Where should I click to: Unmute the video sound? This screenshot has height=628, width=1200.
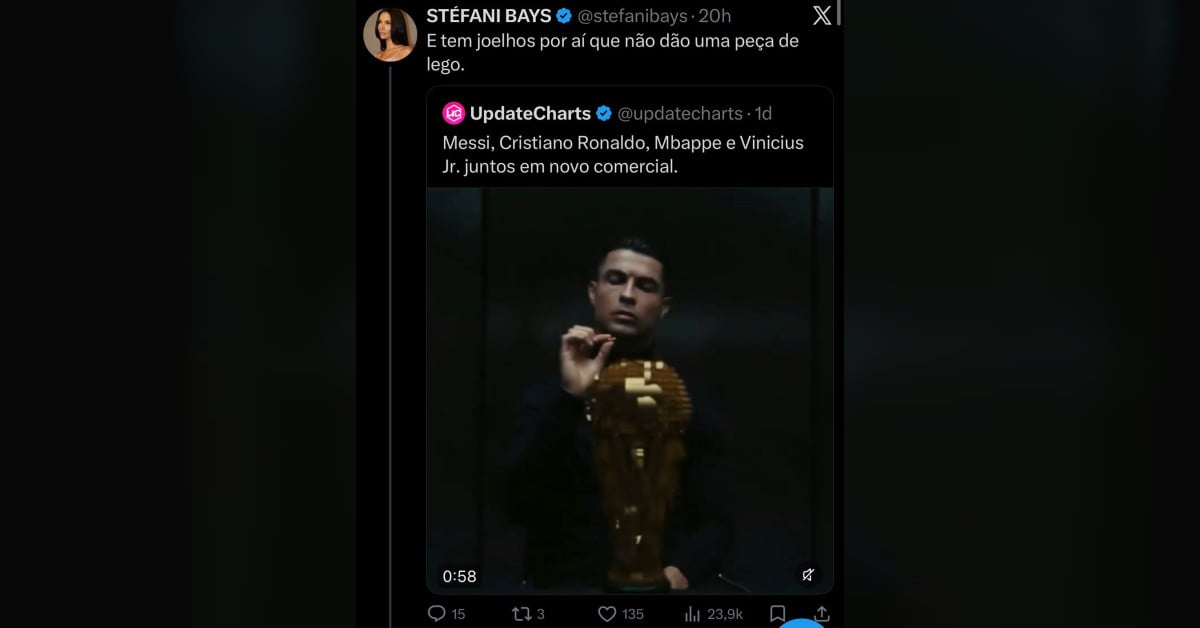808,575
